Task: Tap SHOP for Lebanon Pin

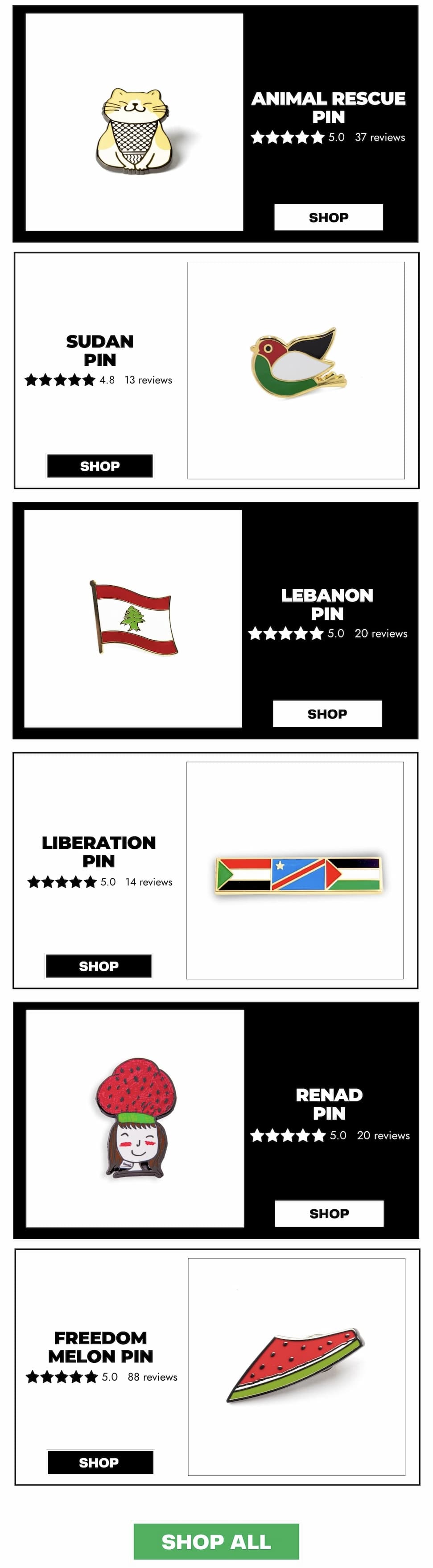Action: (327, 713)
